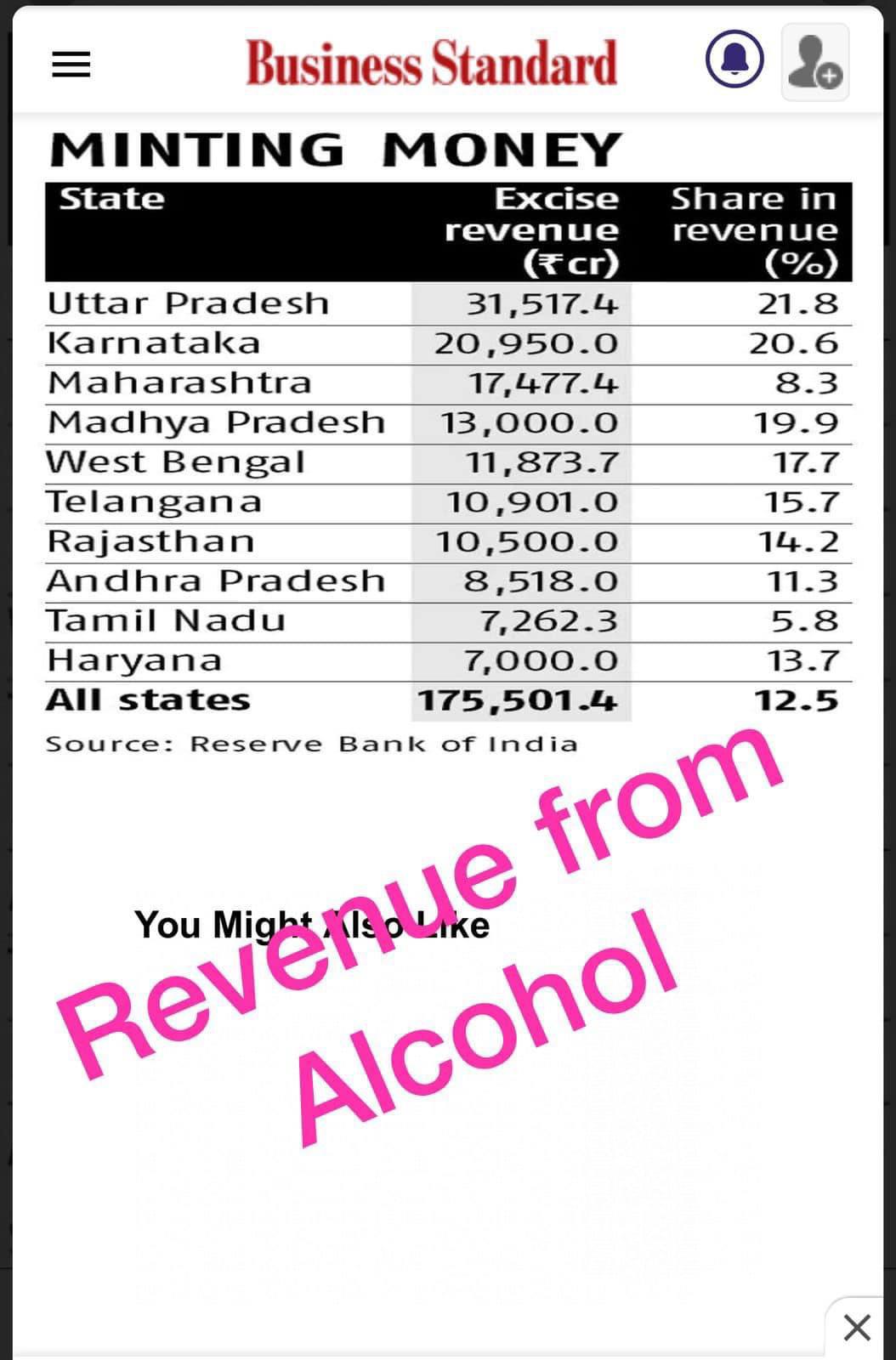Select the Uttar Pradesh table row

(x=340, y=303)
